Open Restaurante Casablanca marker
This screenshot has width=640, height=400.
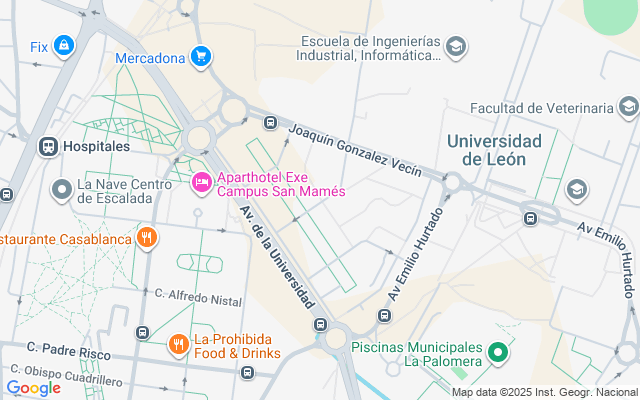point(147,238)
